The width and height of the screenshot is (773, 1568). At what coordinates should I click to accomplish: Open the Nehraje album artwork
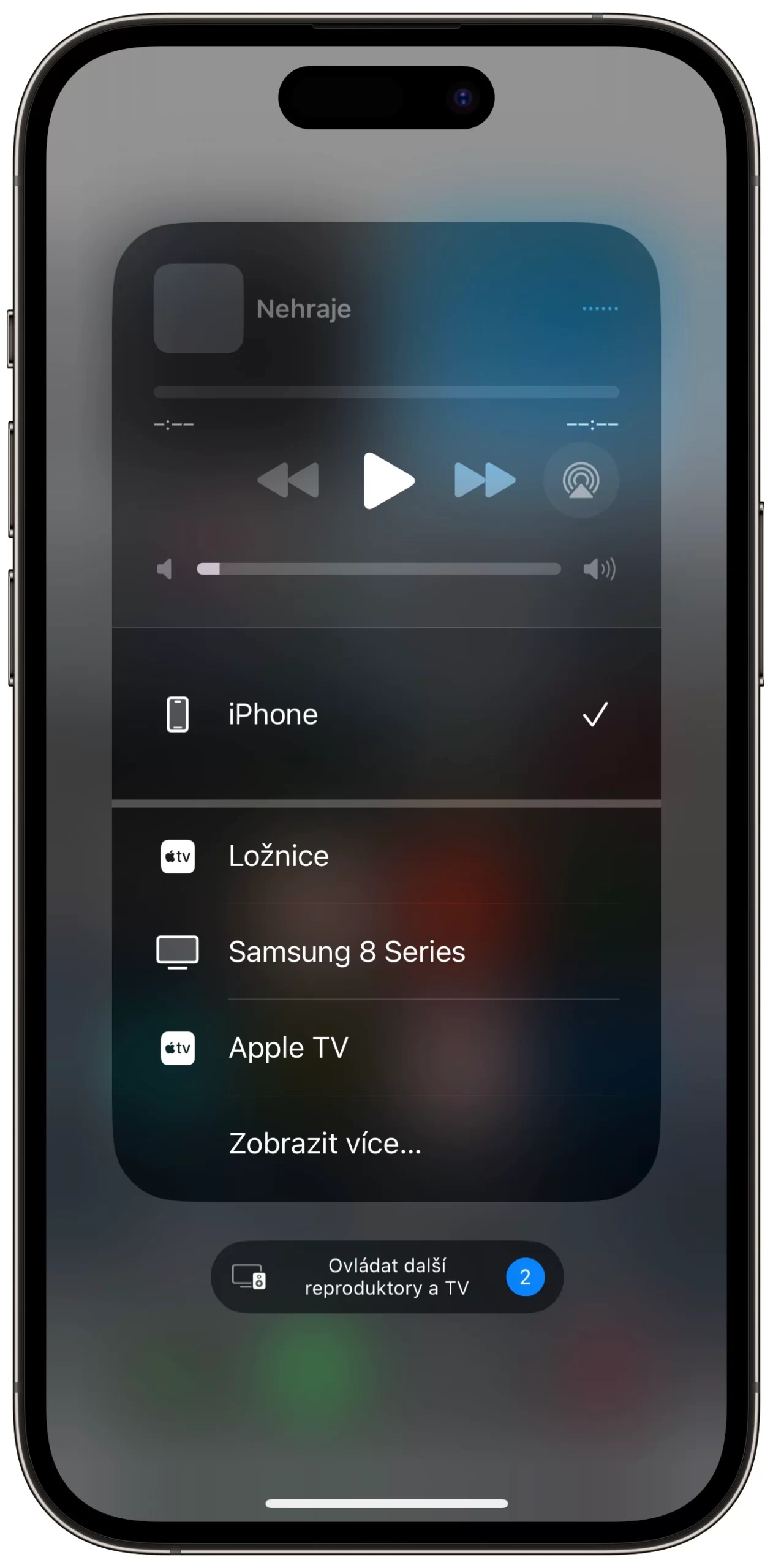(x=198, y=308)
